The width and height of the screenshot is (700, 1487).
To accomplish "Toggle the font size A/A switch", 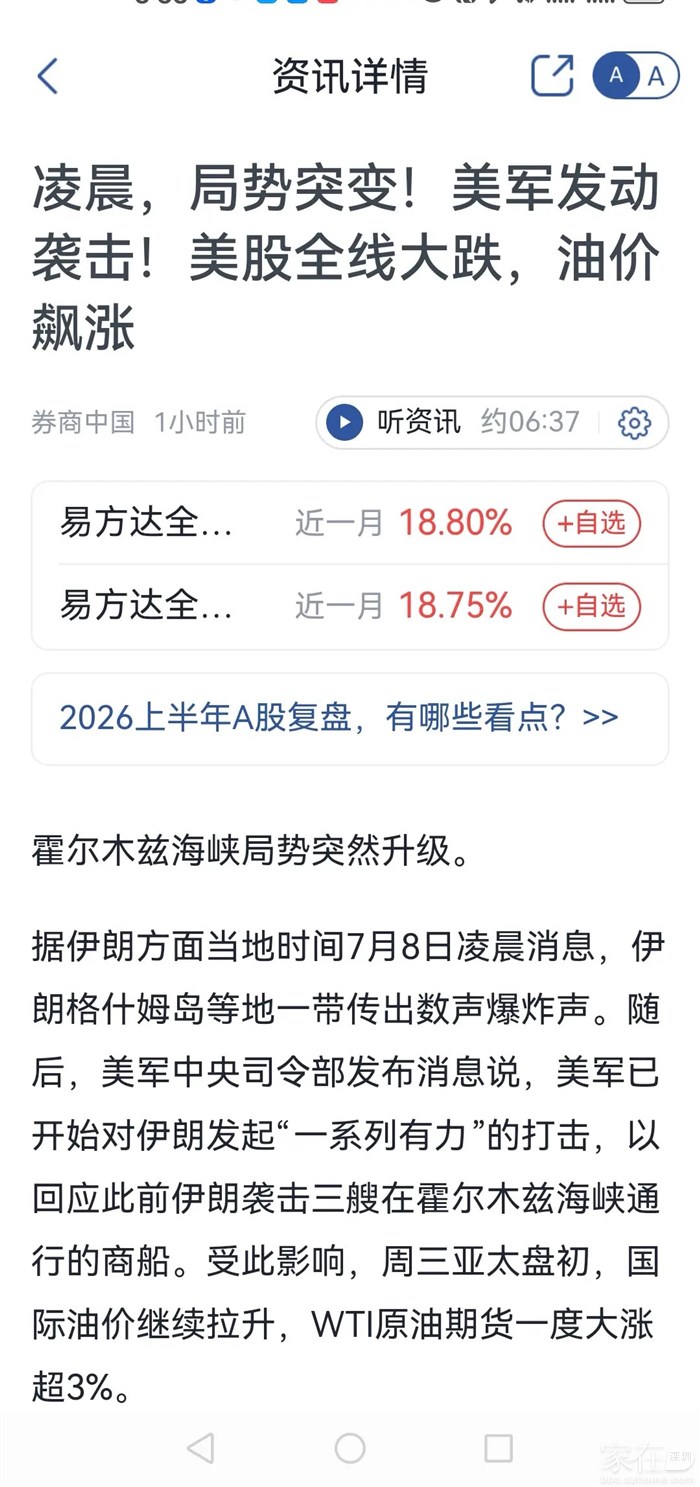I will (636, 76).
